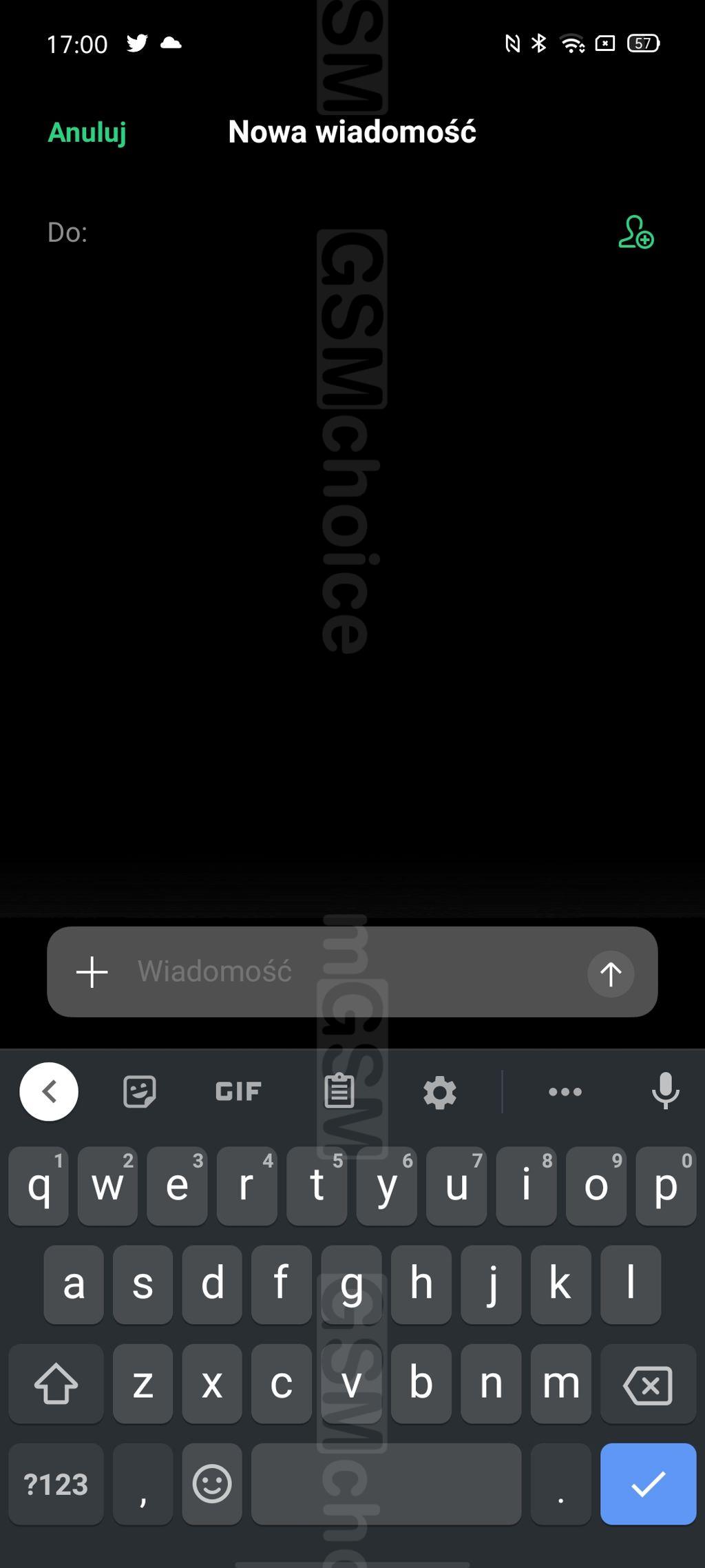The image size is (705, 1568).
Task: Open the keyboard clipboard
Action: pos(339,1092)
